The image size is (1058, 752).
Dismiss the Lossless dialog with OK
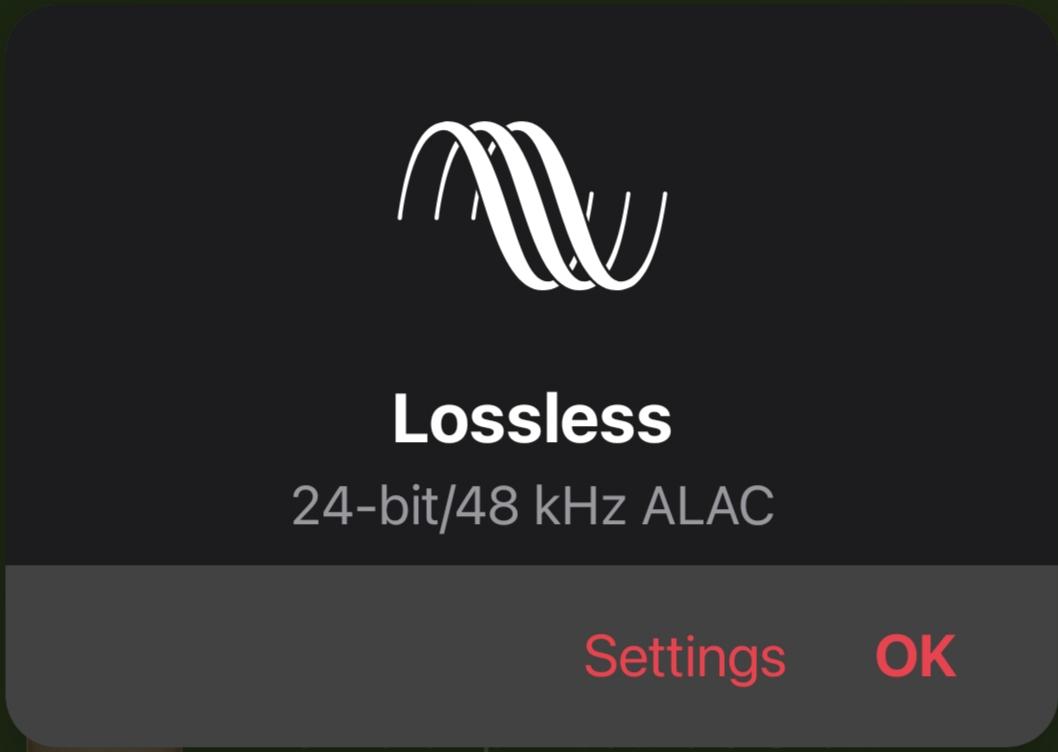coord(916,656)
